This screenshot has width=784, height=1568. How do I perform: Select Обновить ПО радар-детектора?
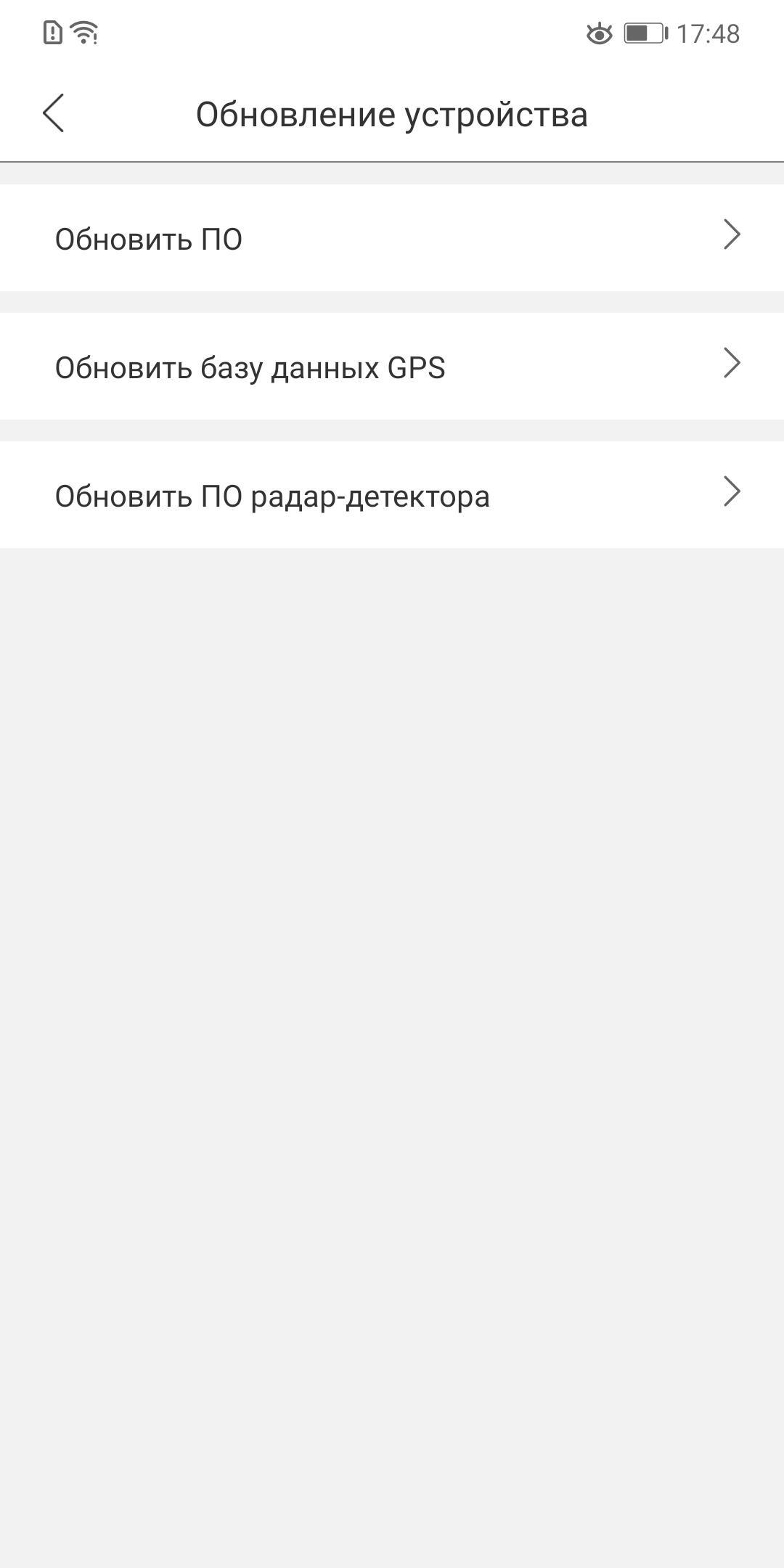(392, 495)
